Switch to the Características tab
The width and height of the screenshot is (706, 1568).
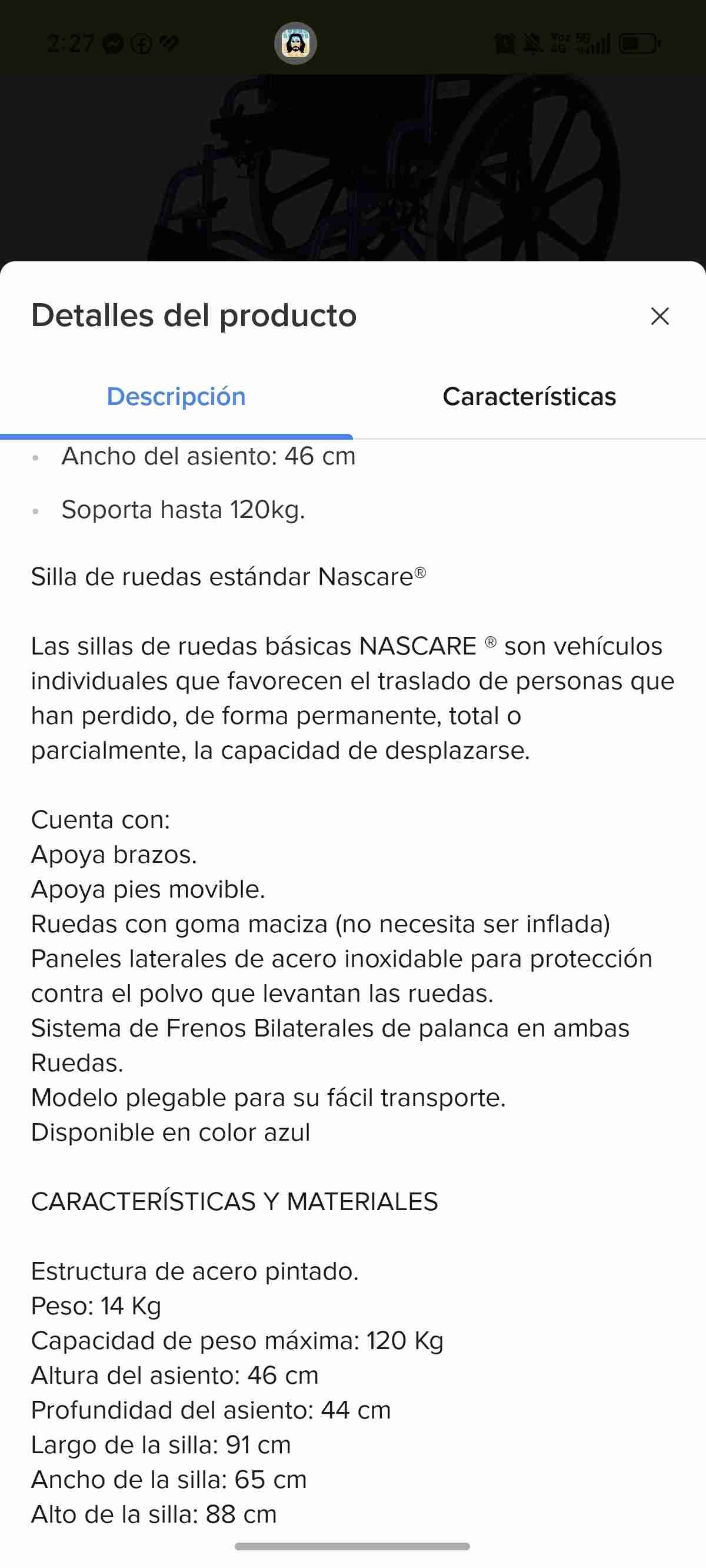529,396
